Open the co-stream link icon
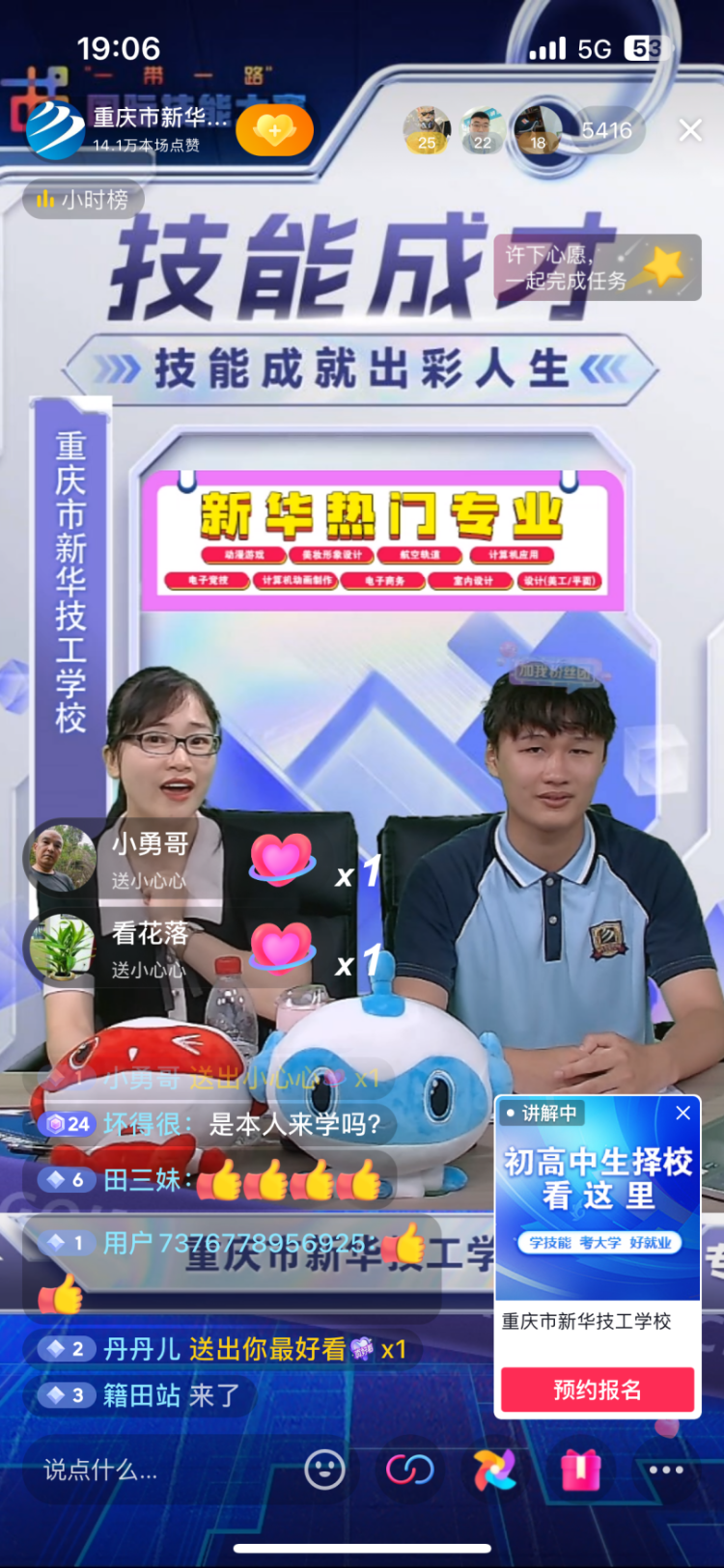 pos(409,1471)
